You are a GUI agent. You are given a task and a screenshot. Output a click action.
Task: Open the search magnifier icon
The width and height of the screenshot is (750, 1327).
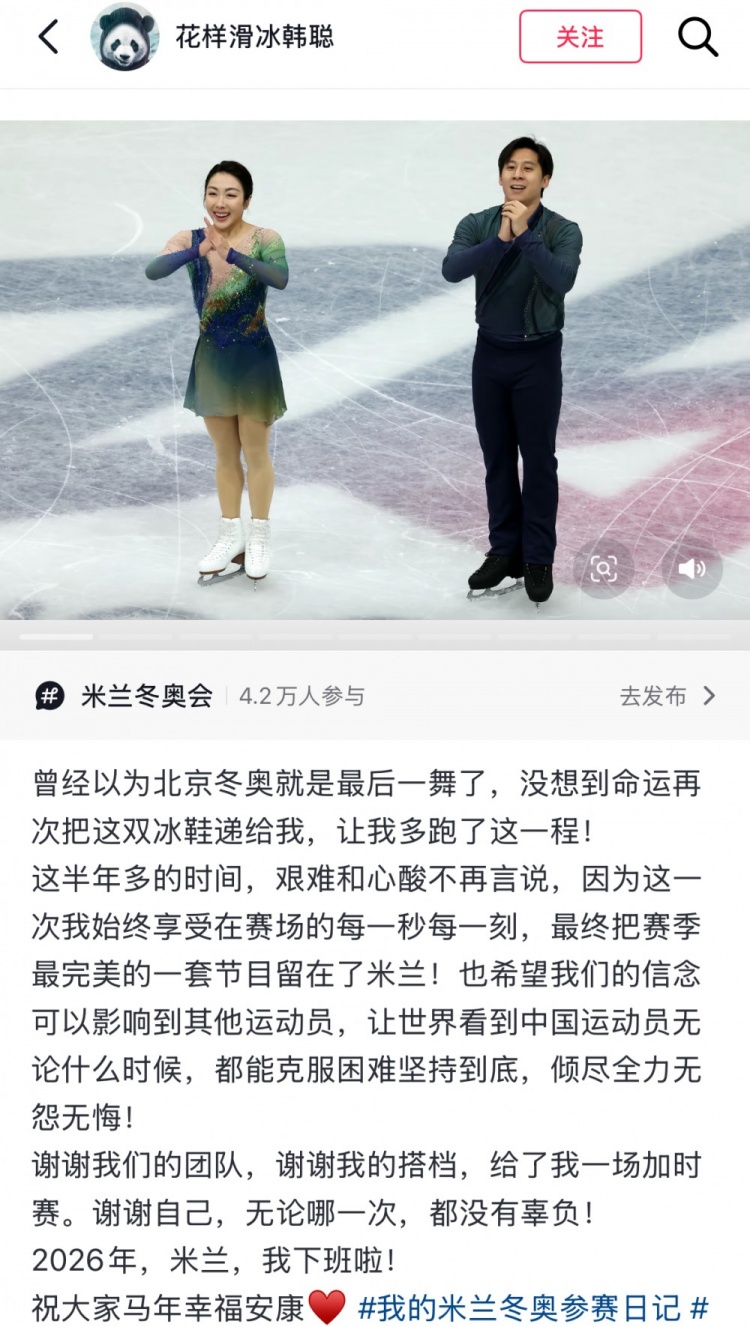[697, 37]
